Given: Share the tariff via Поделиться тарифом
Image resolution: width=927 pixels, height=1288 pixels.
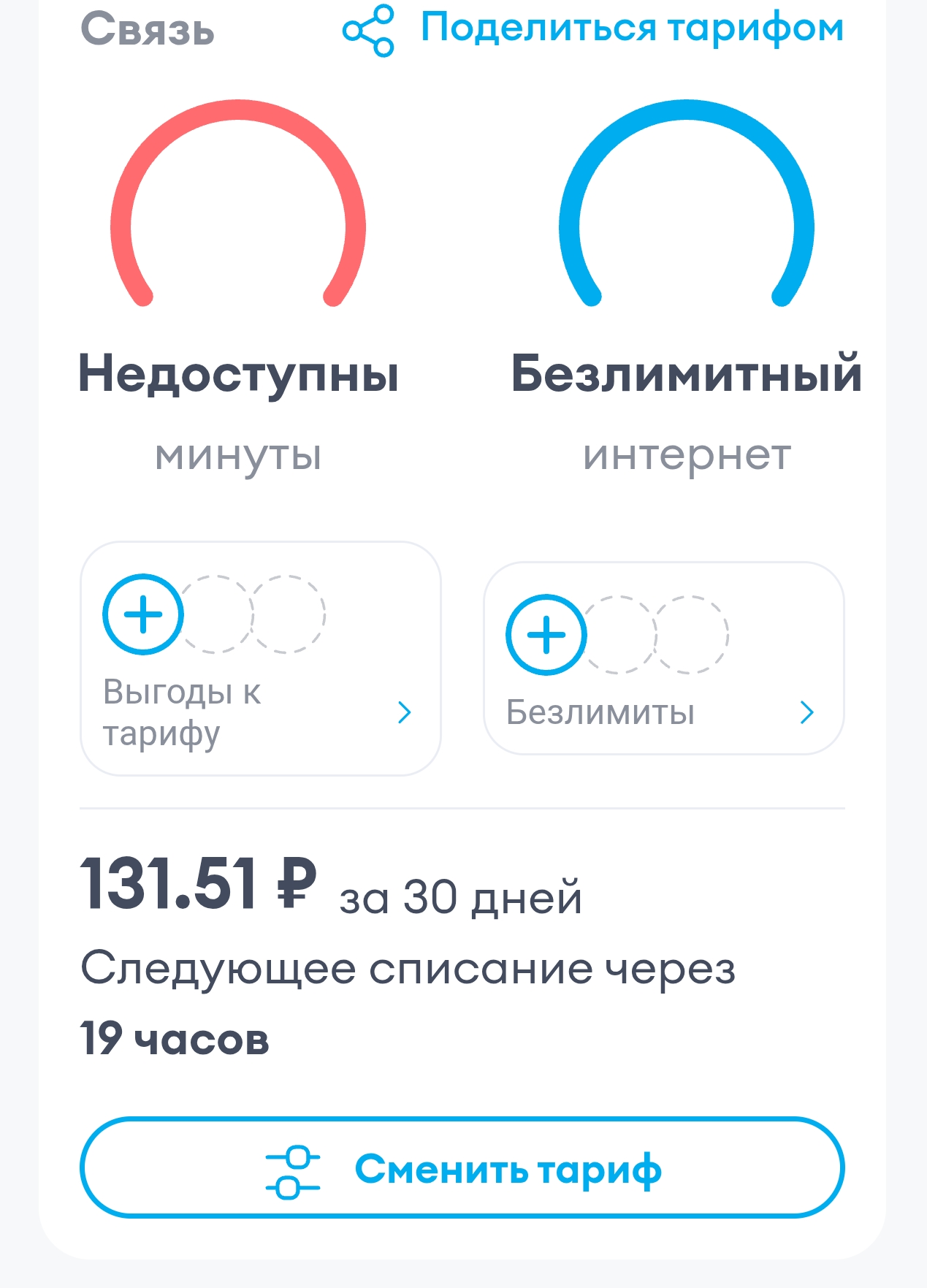Looking at the screenshot, I should [x=593, y=29].
